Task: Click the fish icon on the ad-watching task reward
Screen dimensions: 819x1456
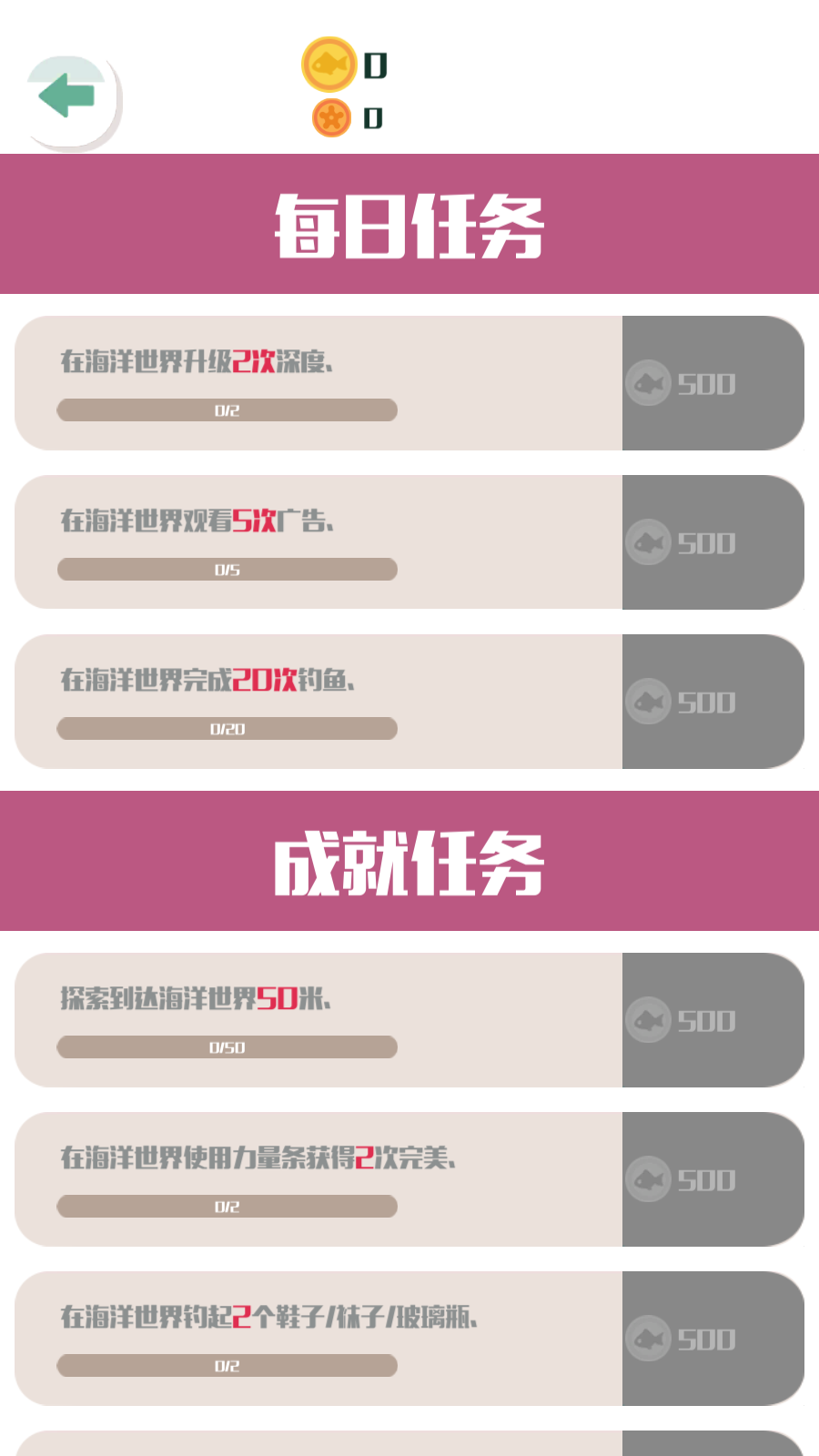Action: pyautogui.click(x=648, y=542)
